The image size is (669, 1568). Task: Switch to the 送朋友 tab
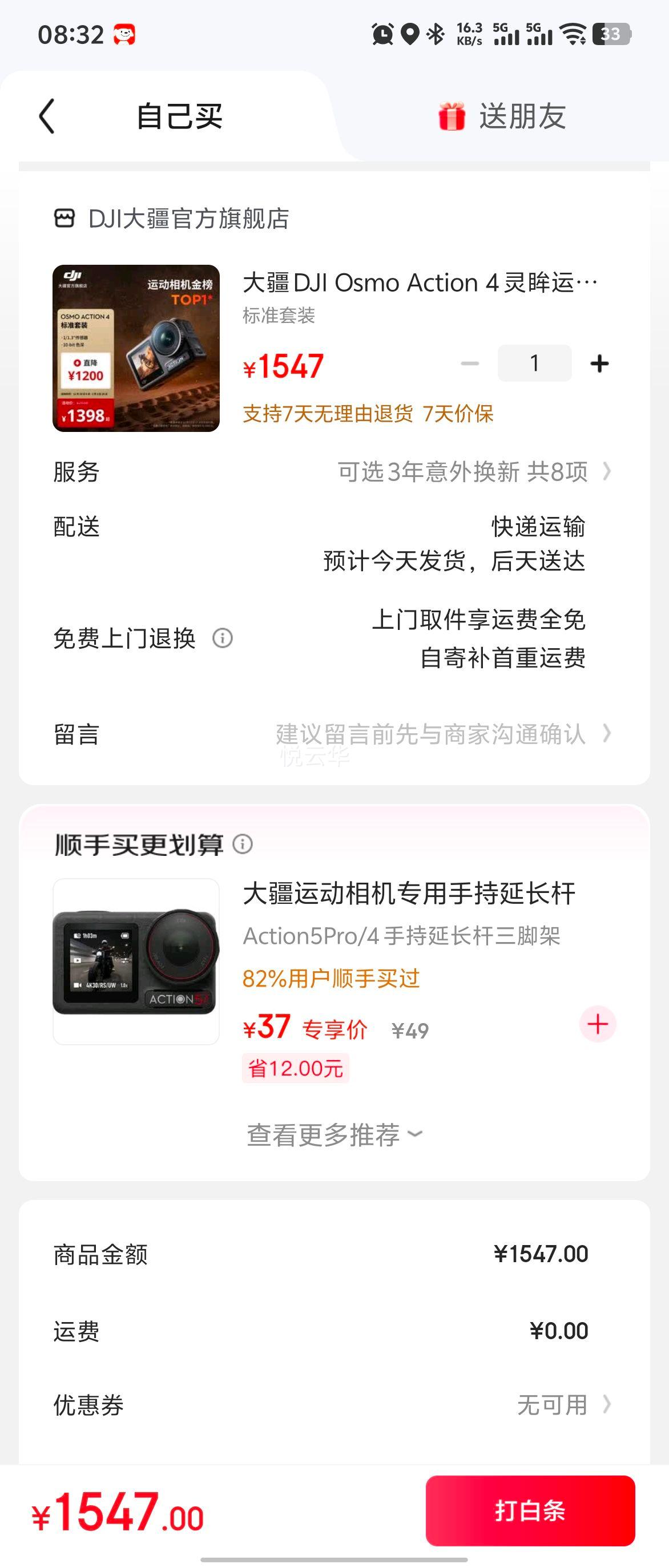[x=503, y=116]
